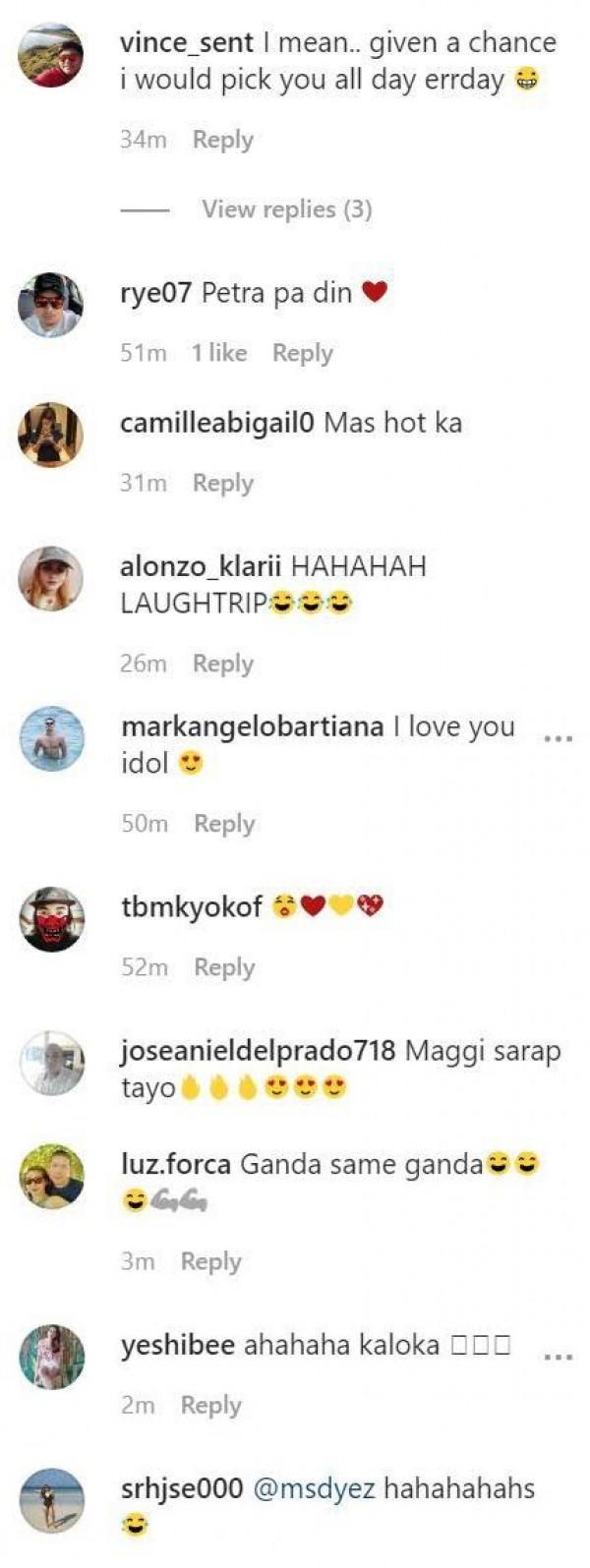Open joseanieldelprado718's profile via username
Image resolution: width=590 pixels, height=1568 pixels.
258,1051
